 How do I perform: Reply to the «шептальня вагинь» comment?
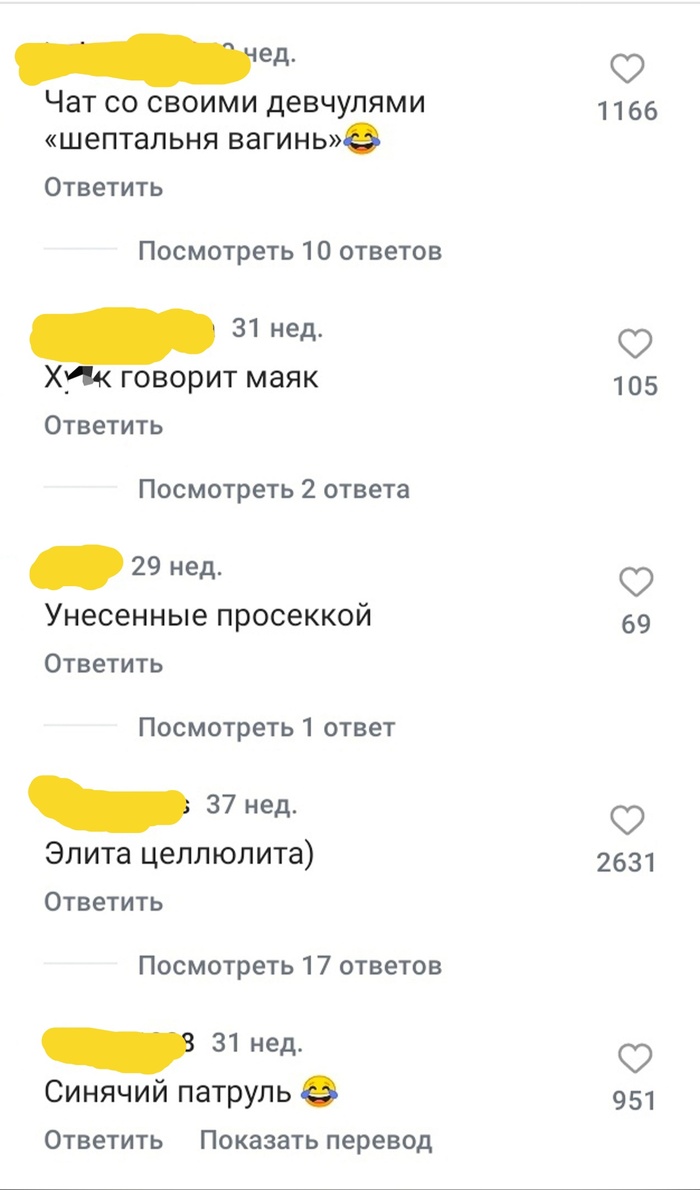click(x=103, y=188)
